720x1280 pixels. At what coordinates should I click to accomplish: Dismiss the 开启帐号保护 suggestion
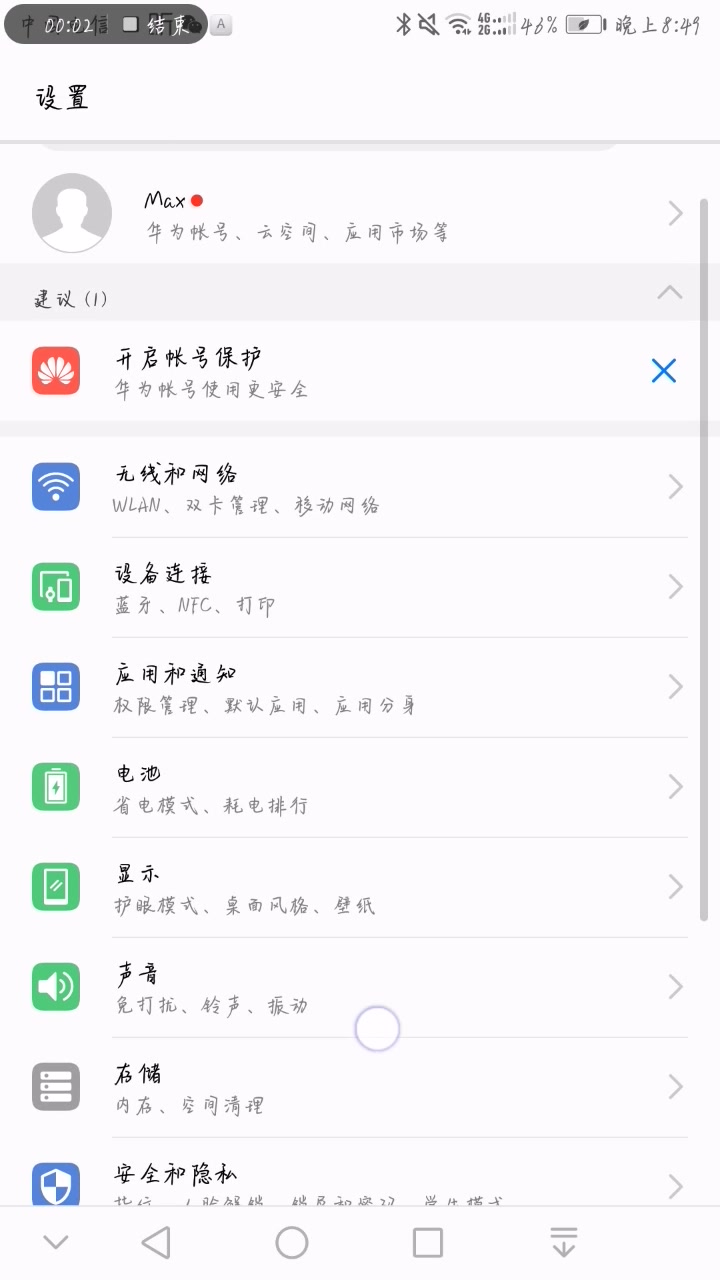pyautogui.click(x=663, y=371)
